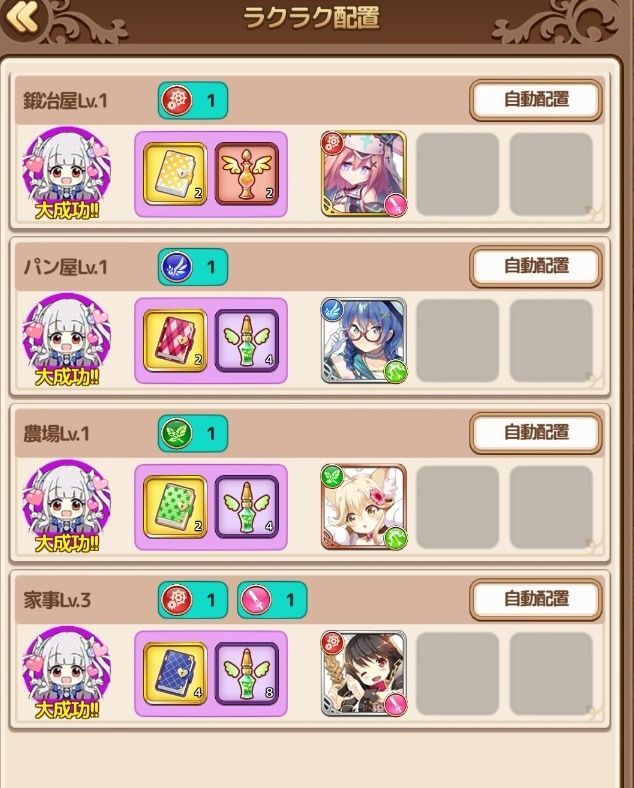This screenshot has width=634, height=788.
Task: Open the third empty slot in パン屋
Action: click(551, 340)
